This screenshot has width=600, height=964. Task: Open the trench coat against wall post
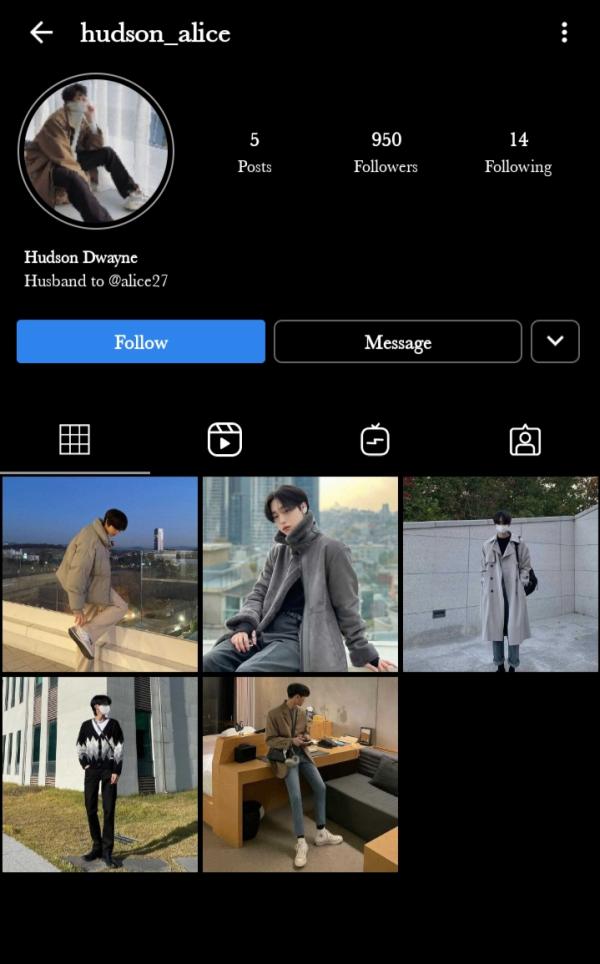point(500,574)
